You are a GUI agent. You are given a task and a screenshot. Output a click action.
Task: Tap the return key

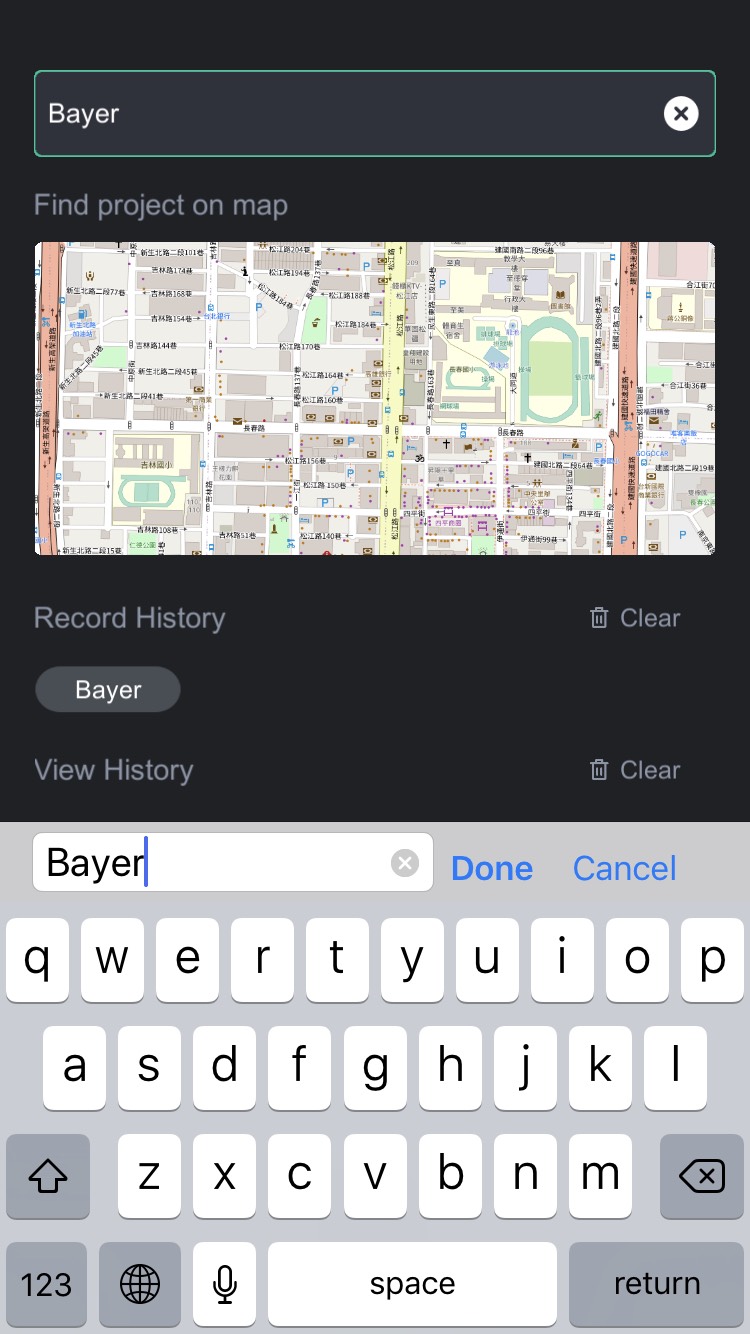pos(656,1284)
